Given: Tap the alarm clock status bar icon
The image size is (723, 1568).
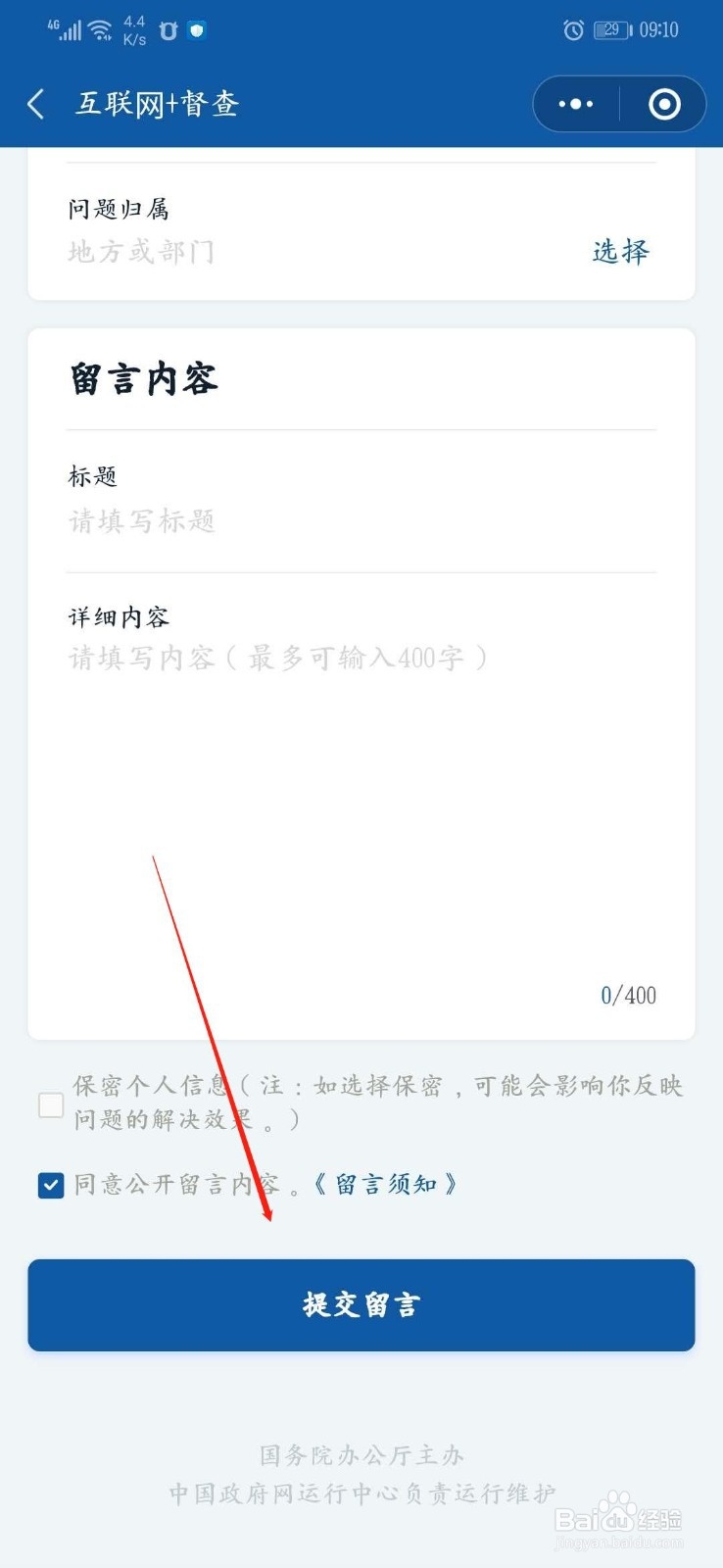Looking at the screenshot, I should point(573,30).
